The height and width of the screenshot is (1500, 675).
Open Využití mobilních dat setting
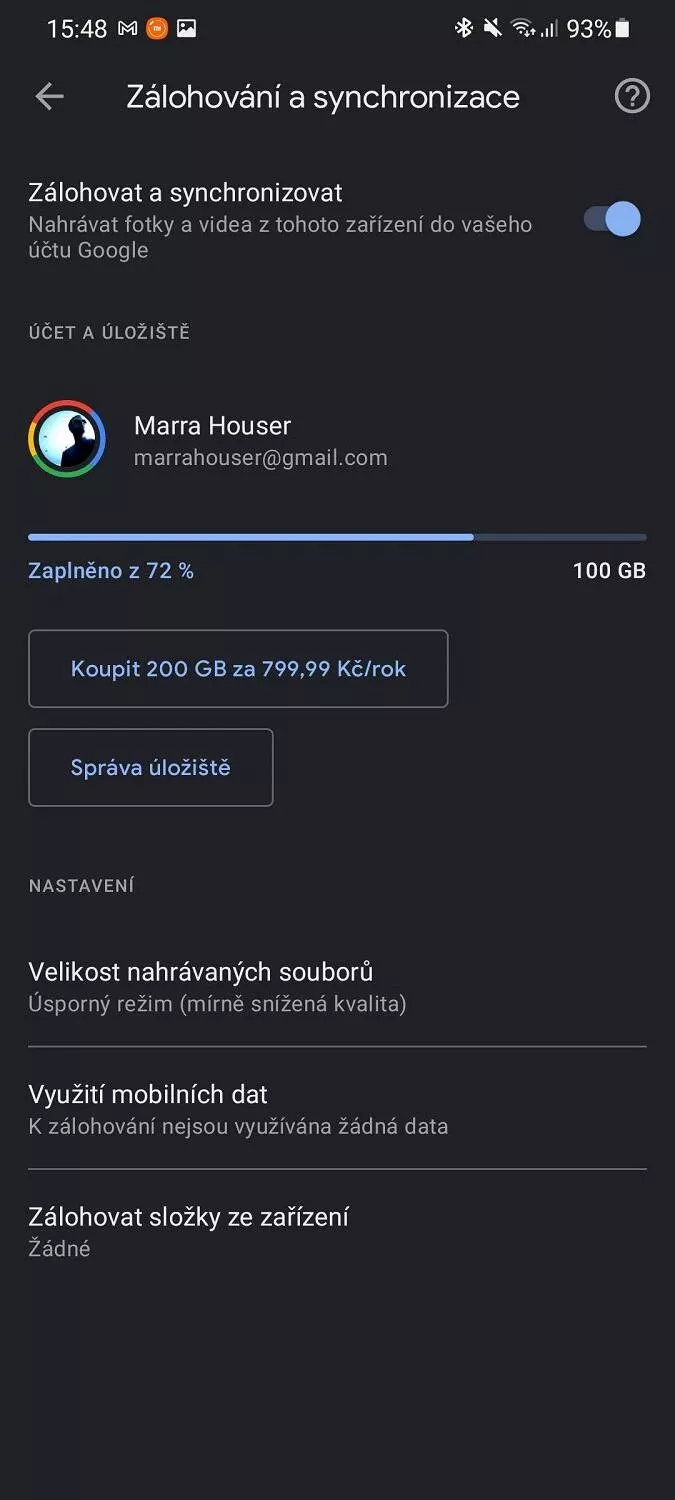[337, 1108]
